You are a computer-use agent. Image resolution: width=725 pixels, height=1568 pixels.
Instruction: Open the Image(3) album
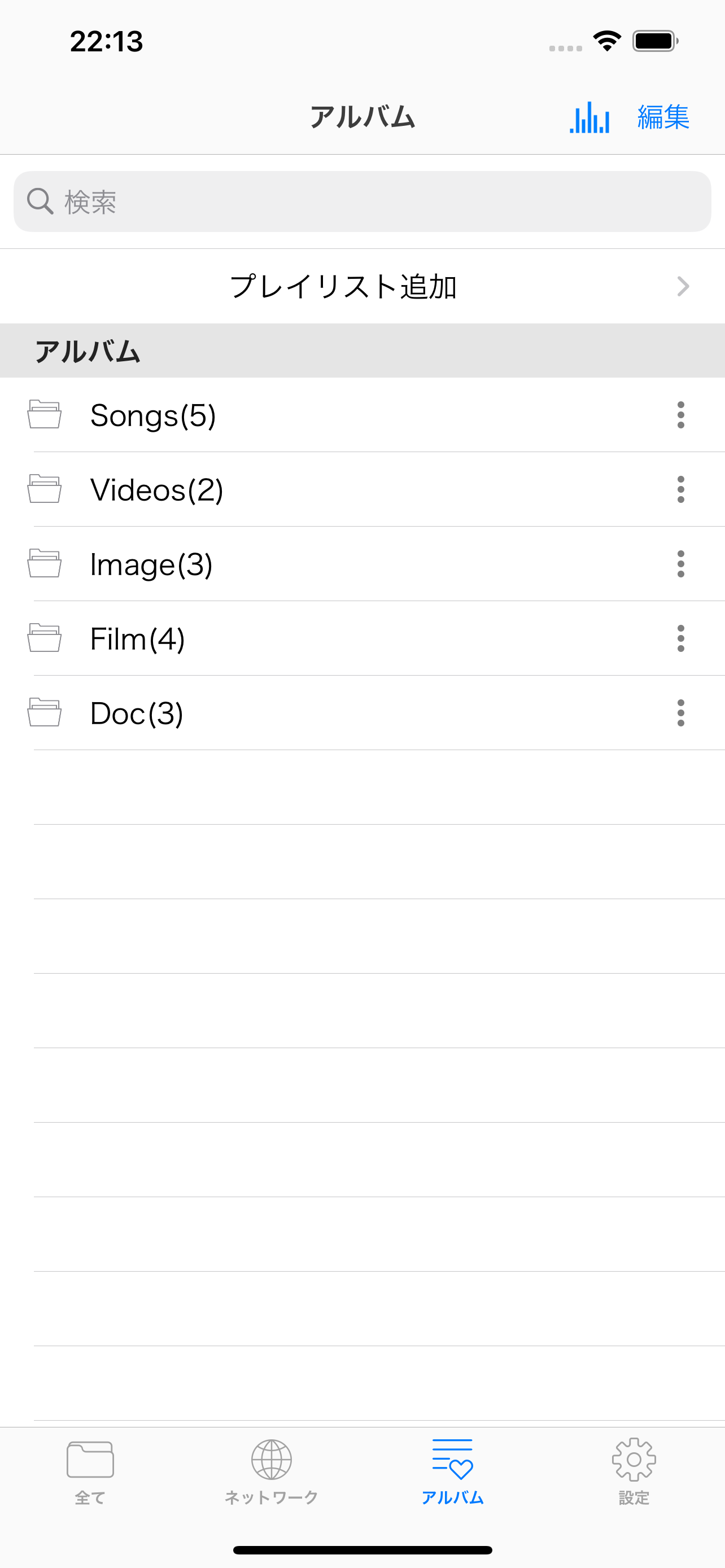(151, 564)
